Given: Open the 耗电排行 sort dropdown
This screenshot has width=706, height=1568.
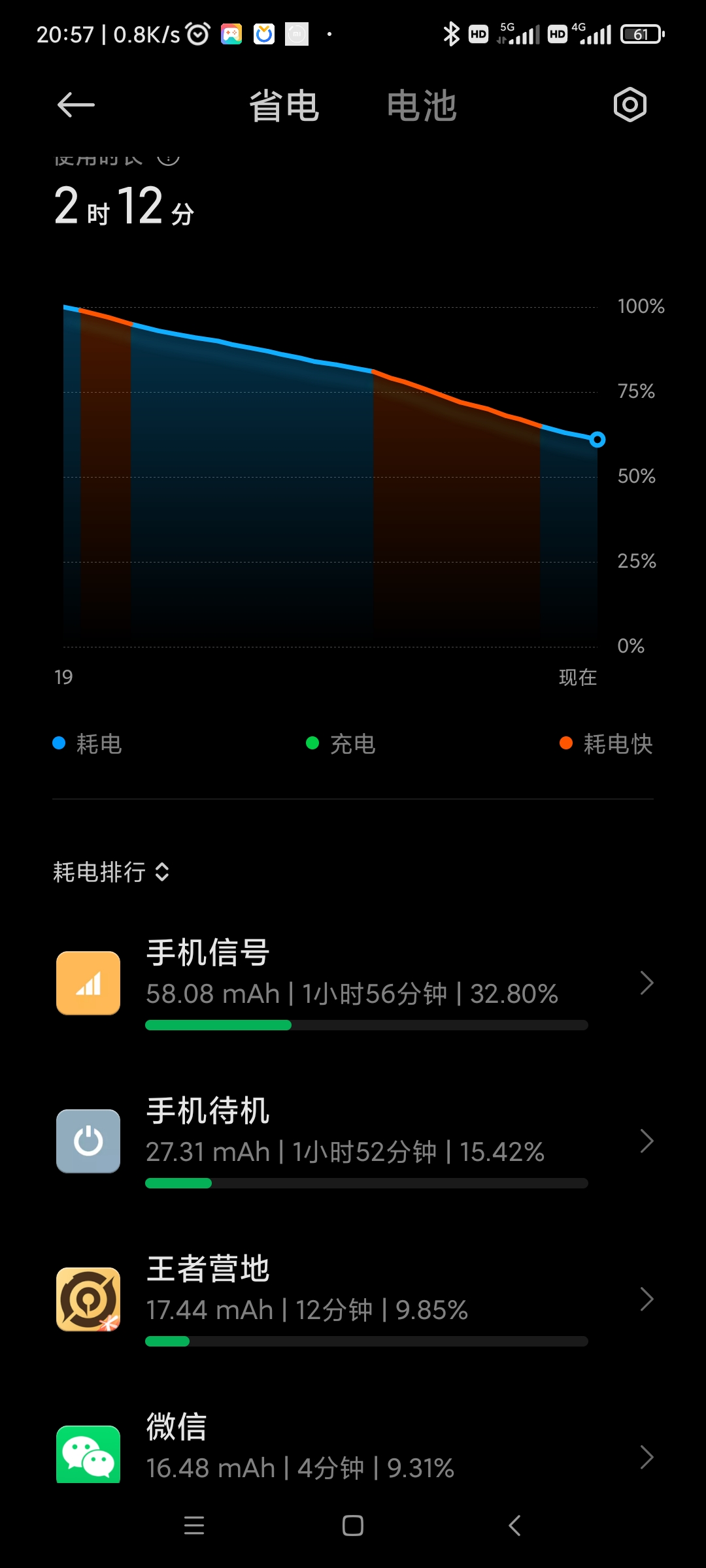Looking at the screenshot, I should [x=111, y=872].
